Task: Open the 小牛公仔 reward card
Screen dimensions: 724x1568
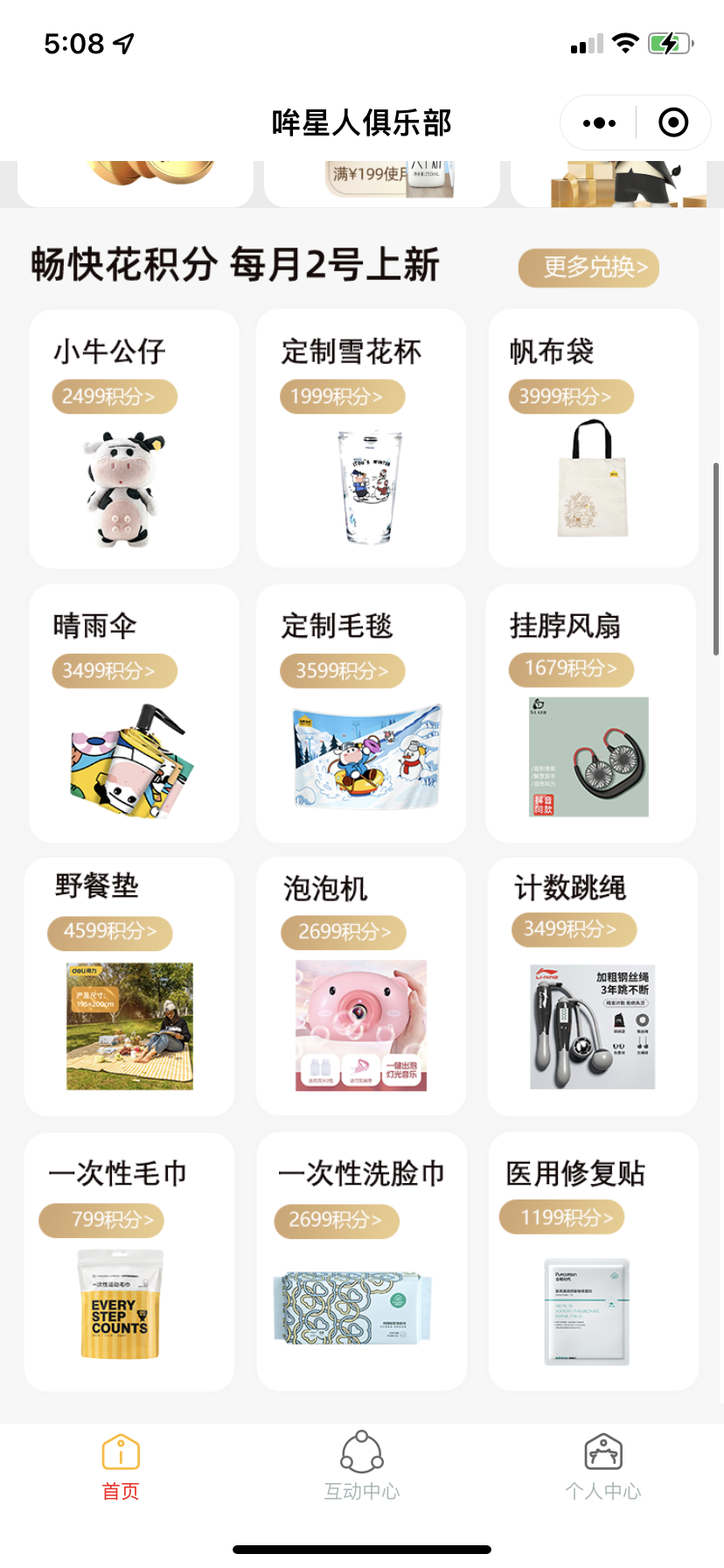Action: coord(134,438)
